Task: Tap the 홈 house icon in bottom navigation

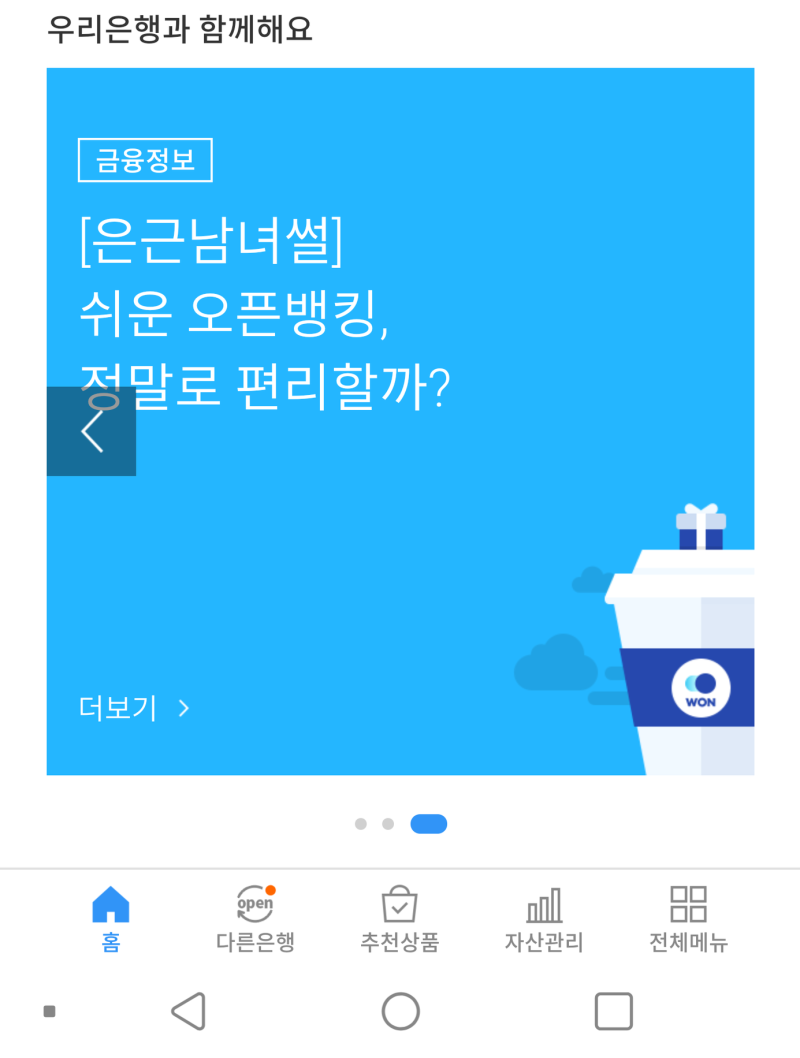Action: pyautogui.click(x=110, y=906)
